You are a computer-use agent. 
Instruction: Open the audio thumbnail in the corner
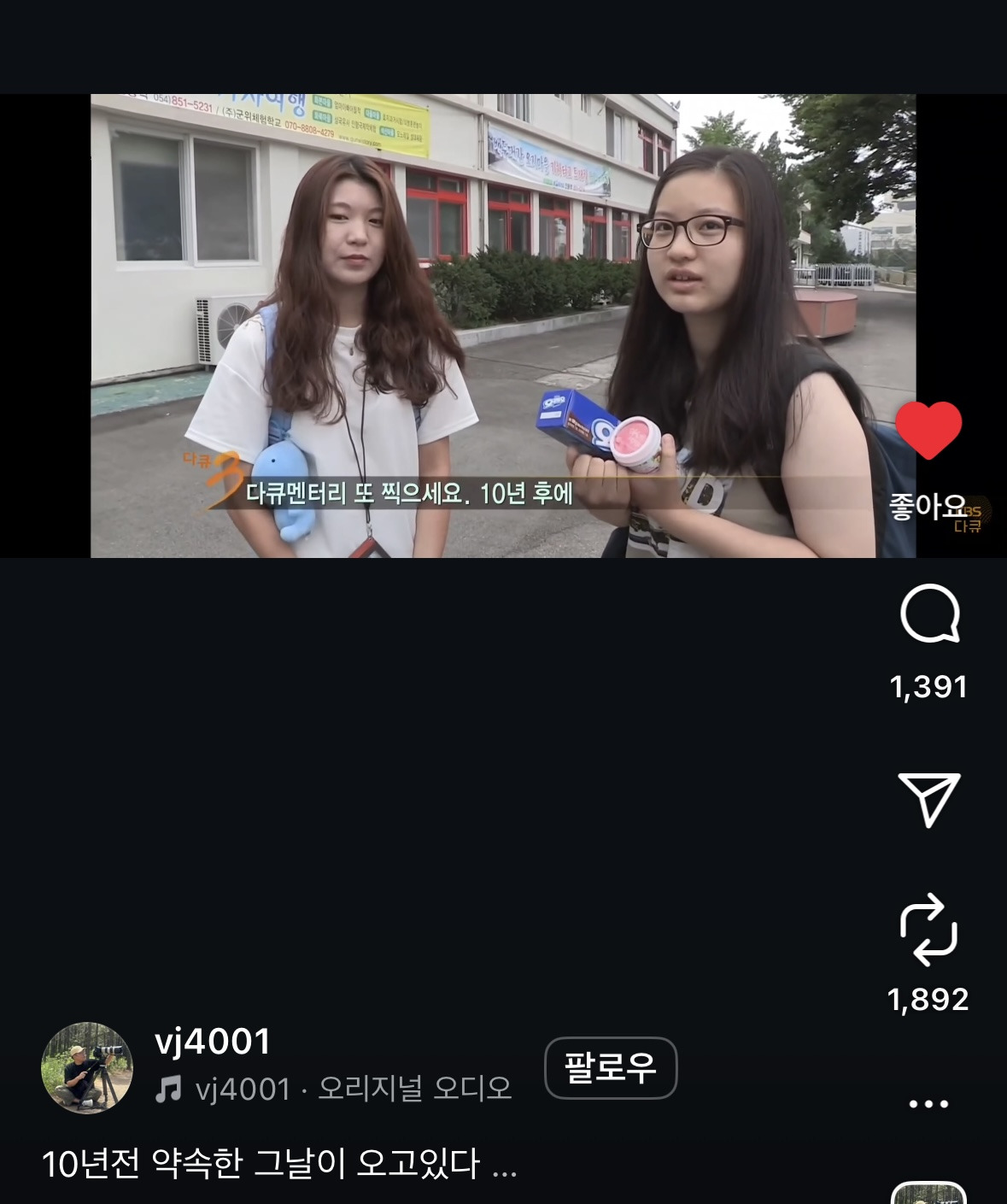(928, 1193)
